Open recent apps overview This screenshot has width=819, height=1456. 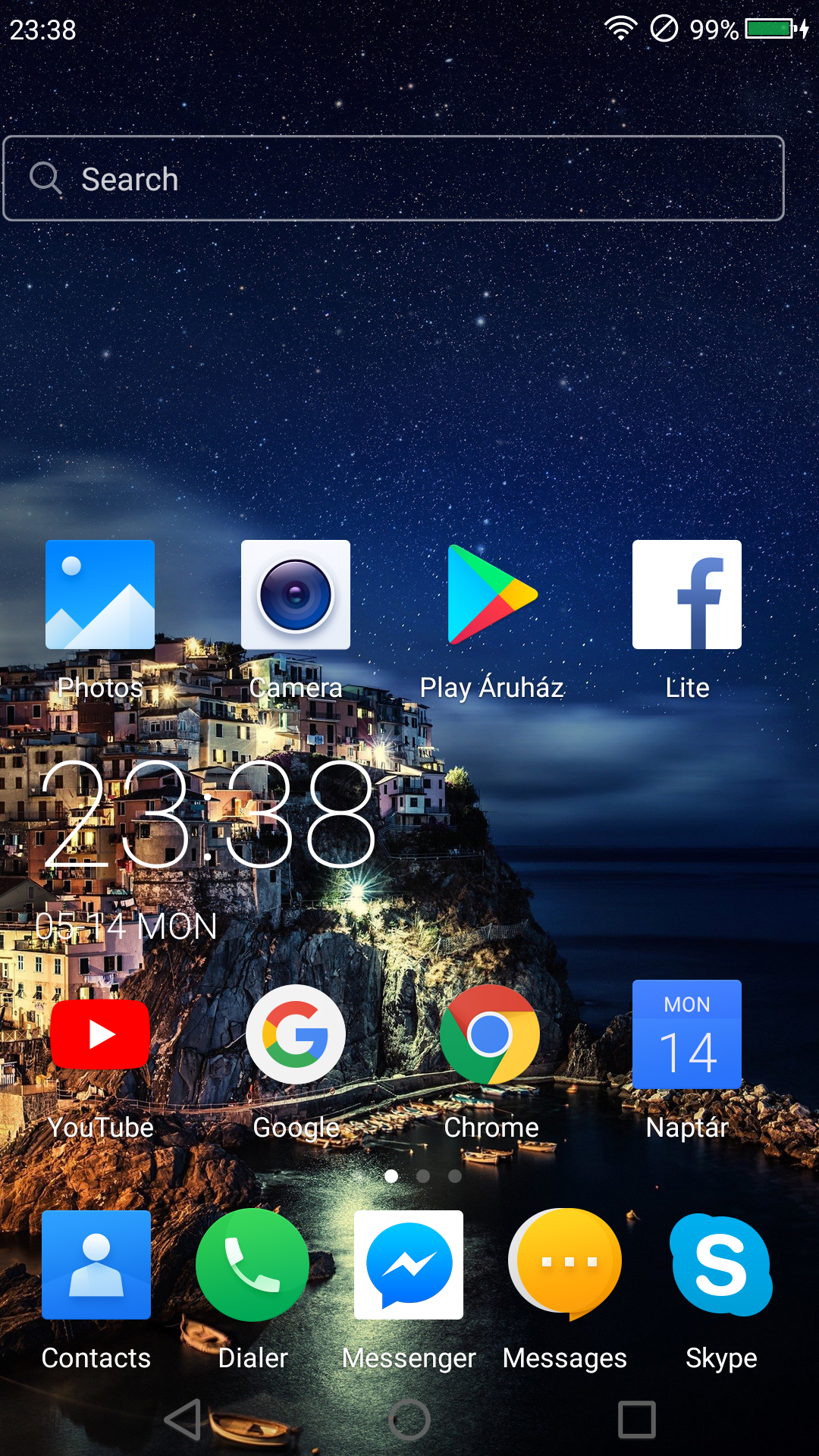tap(637, 1420)
